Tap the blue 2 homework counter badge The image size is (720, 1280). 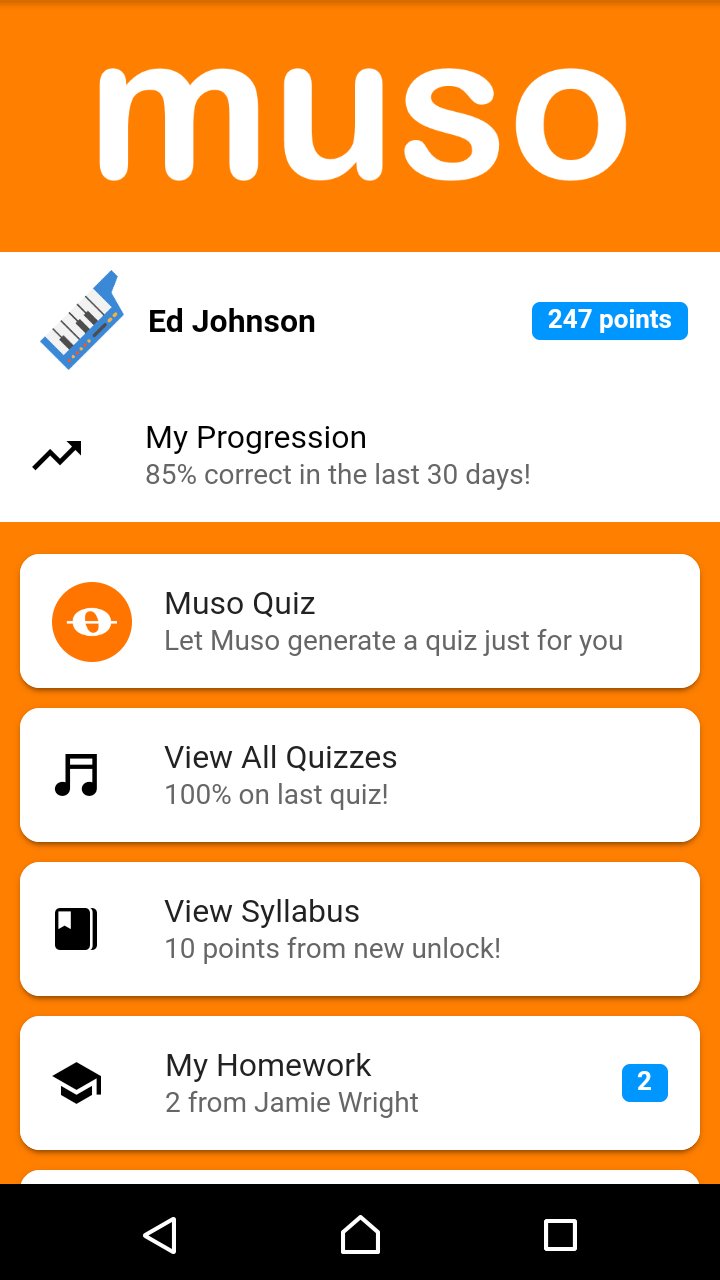click(x=645, y=1082)
